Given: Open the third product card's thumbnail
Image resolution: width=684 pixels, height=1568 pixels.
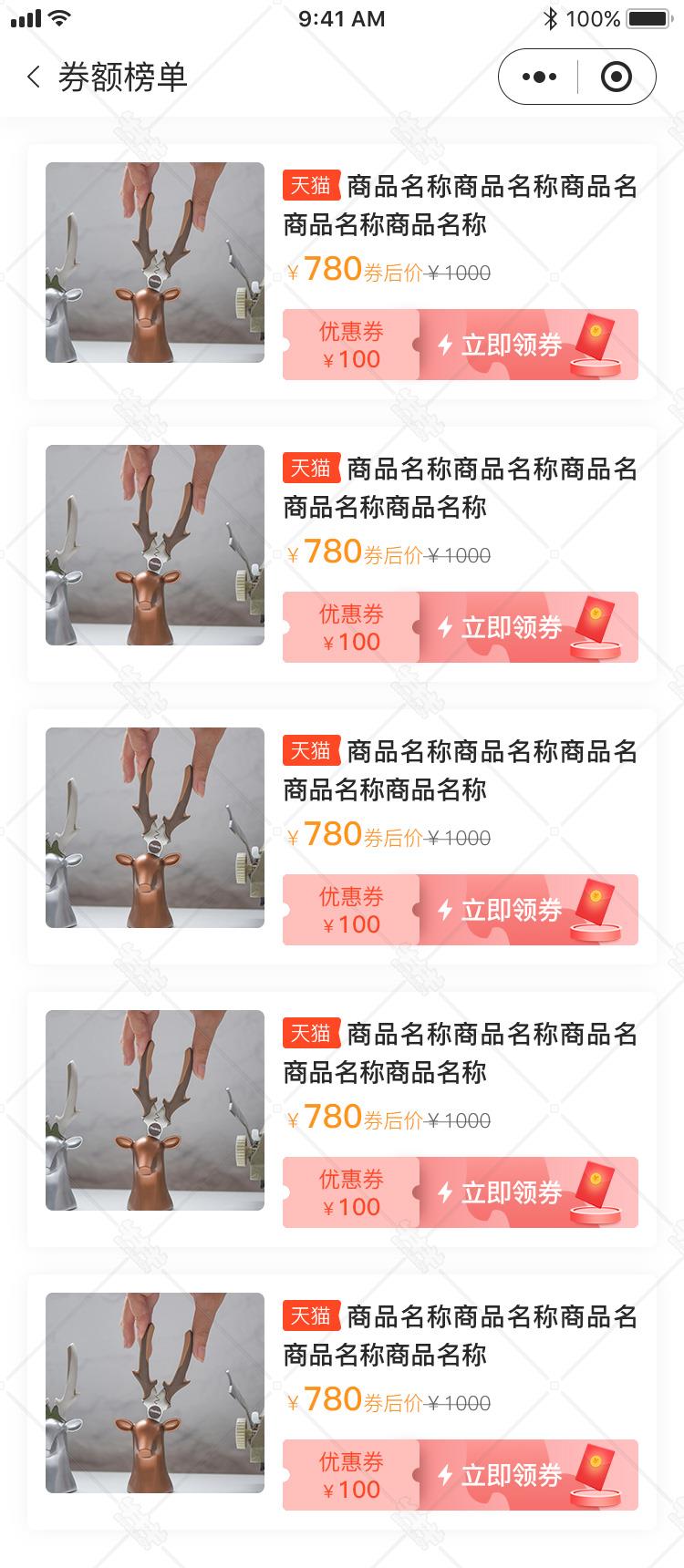Looking at the screenshot, I should [155, 828].
